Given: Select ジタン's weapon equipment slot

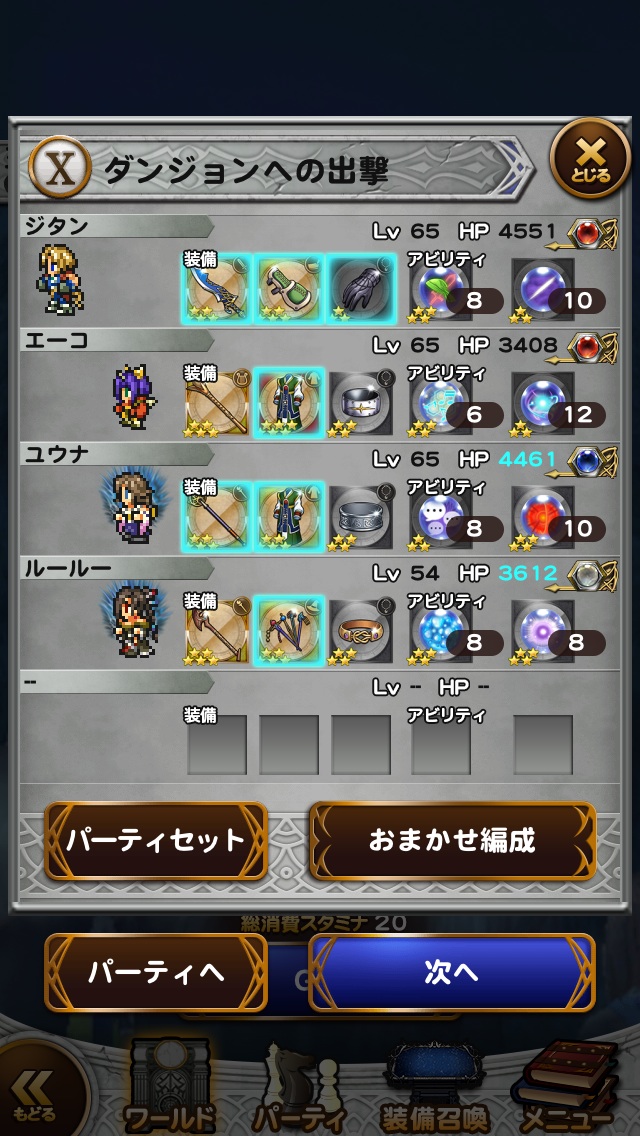Looking at the screenshot, I should 218,287.
